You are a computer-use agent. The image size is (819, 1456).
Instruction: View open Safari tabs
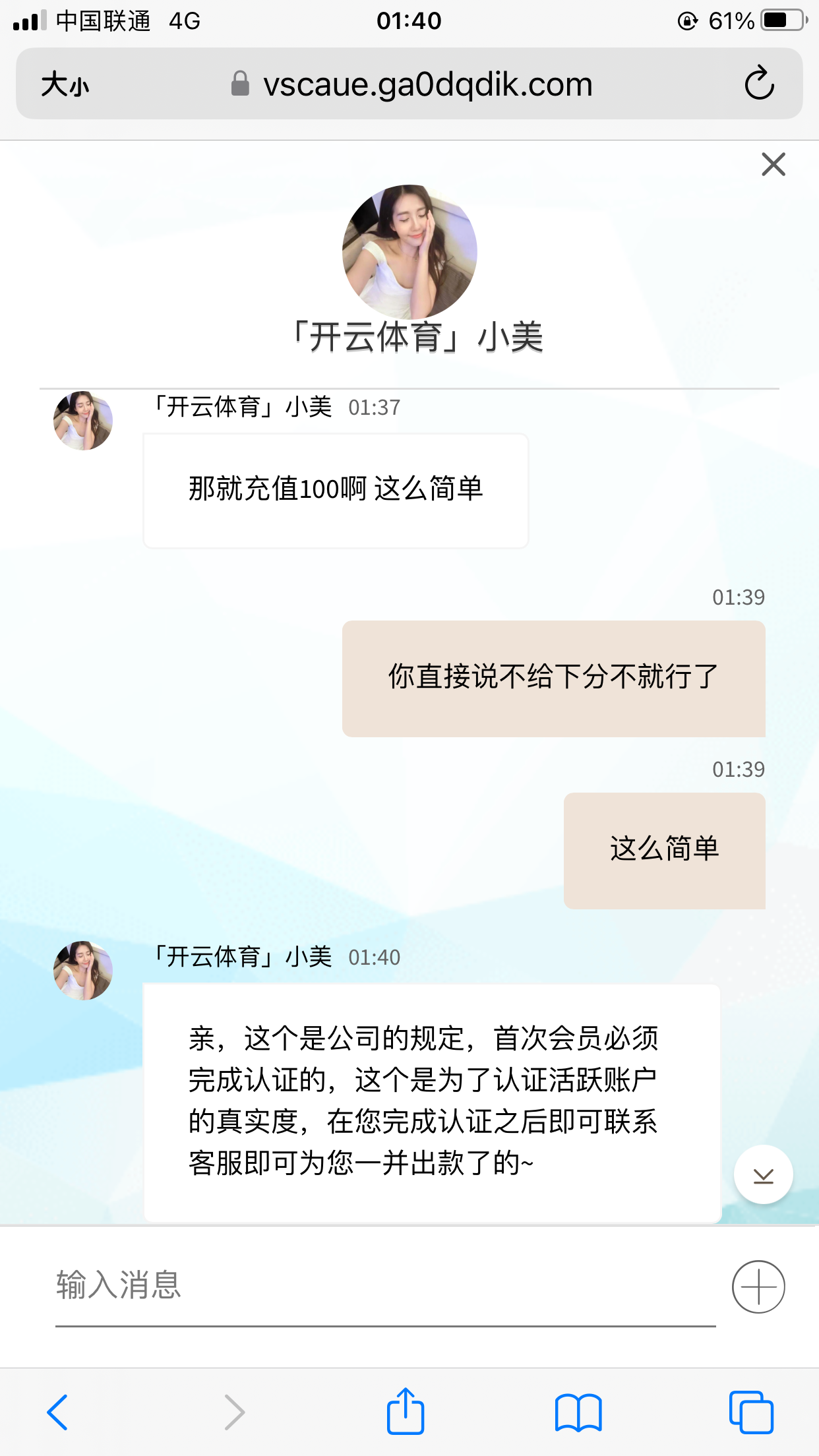pos(750,1412)
